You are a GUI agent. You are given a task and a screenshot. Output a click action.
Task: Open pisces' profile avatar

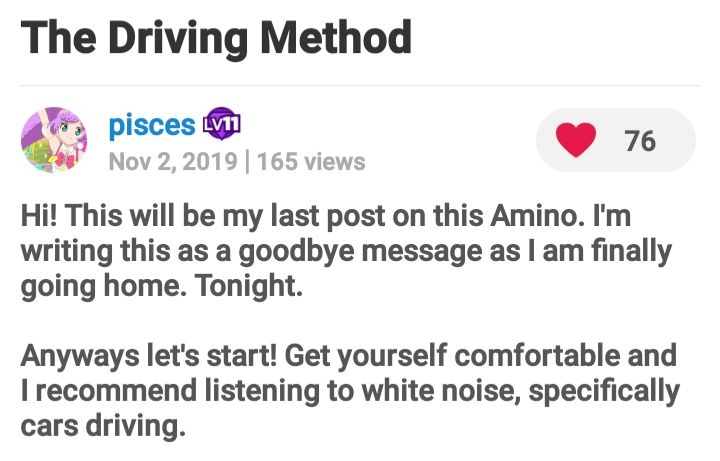[x=55, y=141]
